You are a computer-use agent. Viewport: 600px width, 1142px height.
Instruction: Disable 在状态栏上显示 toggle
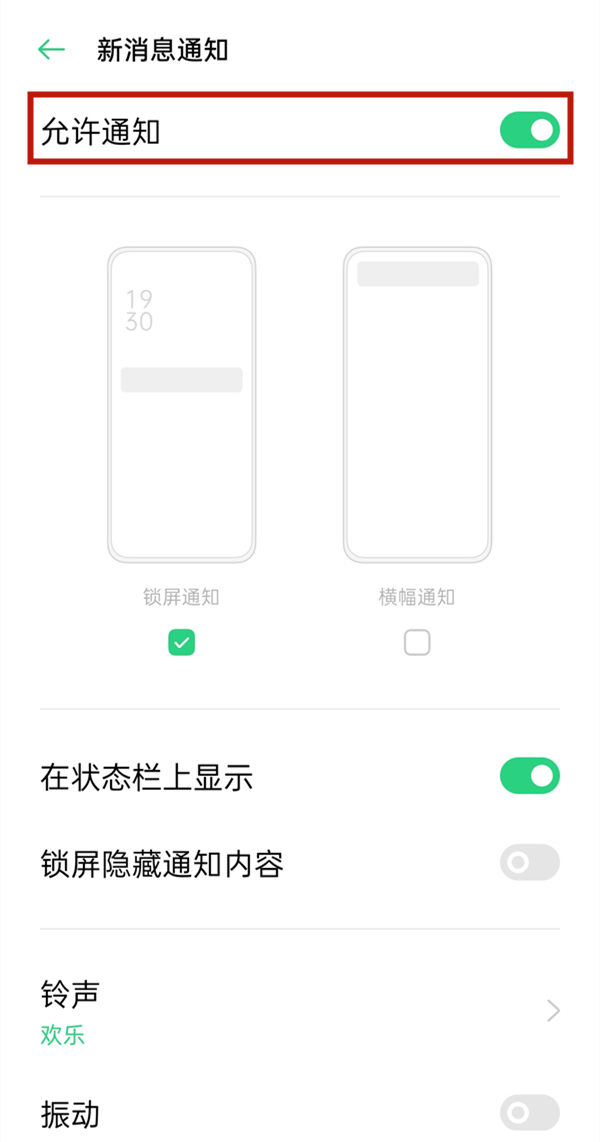[x=529, y=776]
